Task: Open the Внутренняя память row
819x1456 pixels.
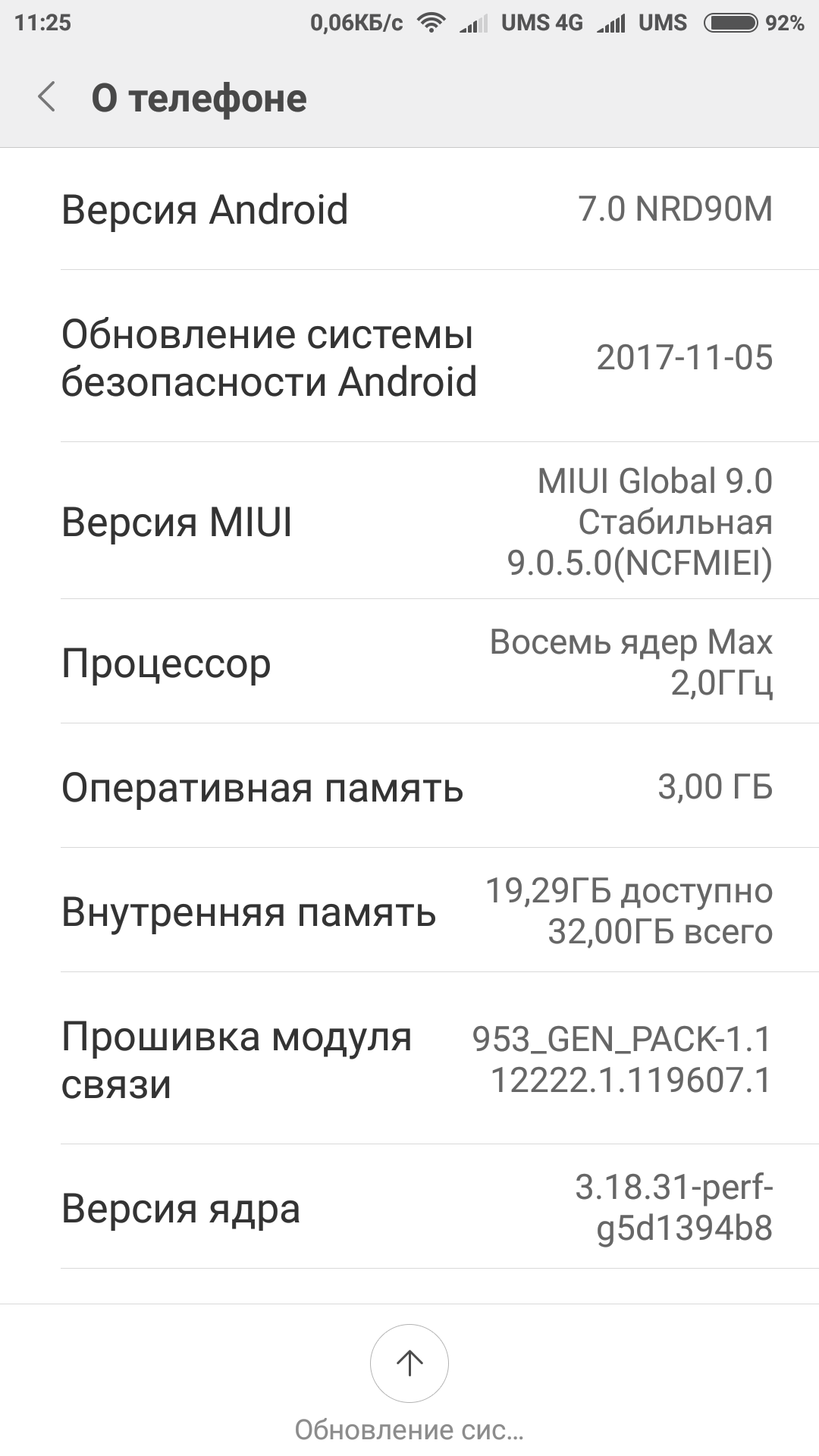Action: (x=409, y=911)
